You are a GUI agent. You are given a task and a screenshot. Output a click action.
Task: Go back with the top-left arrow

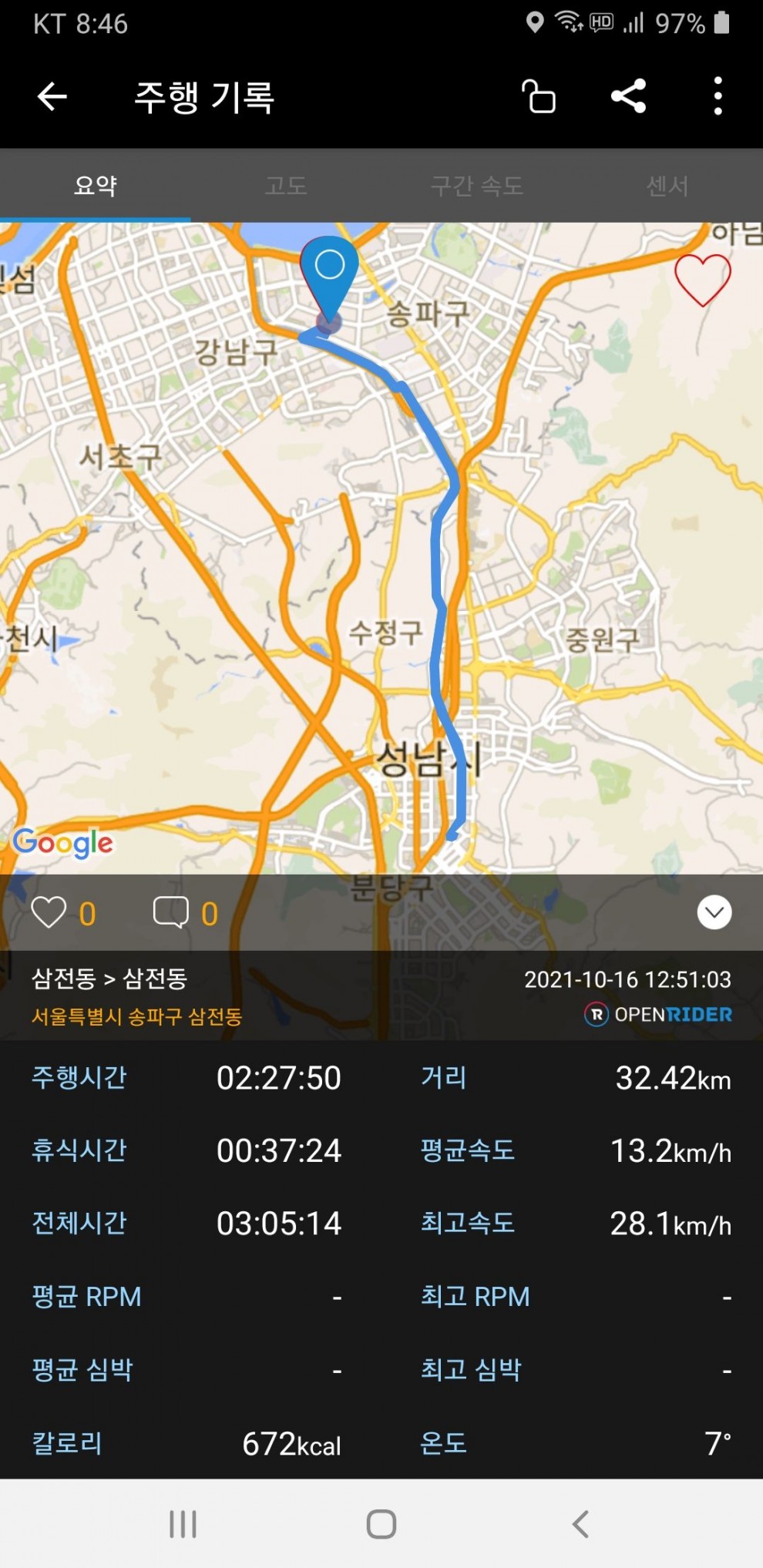52,96
